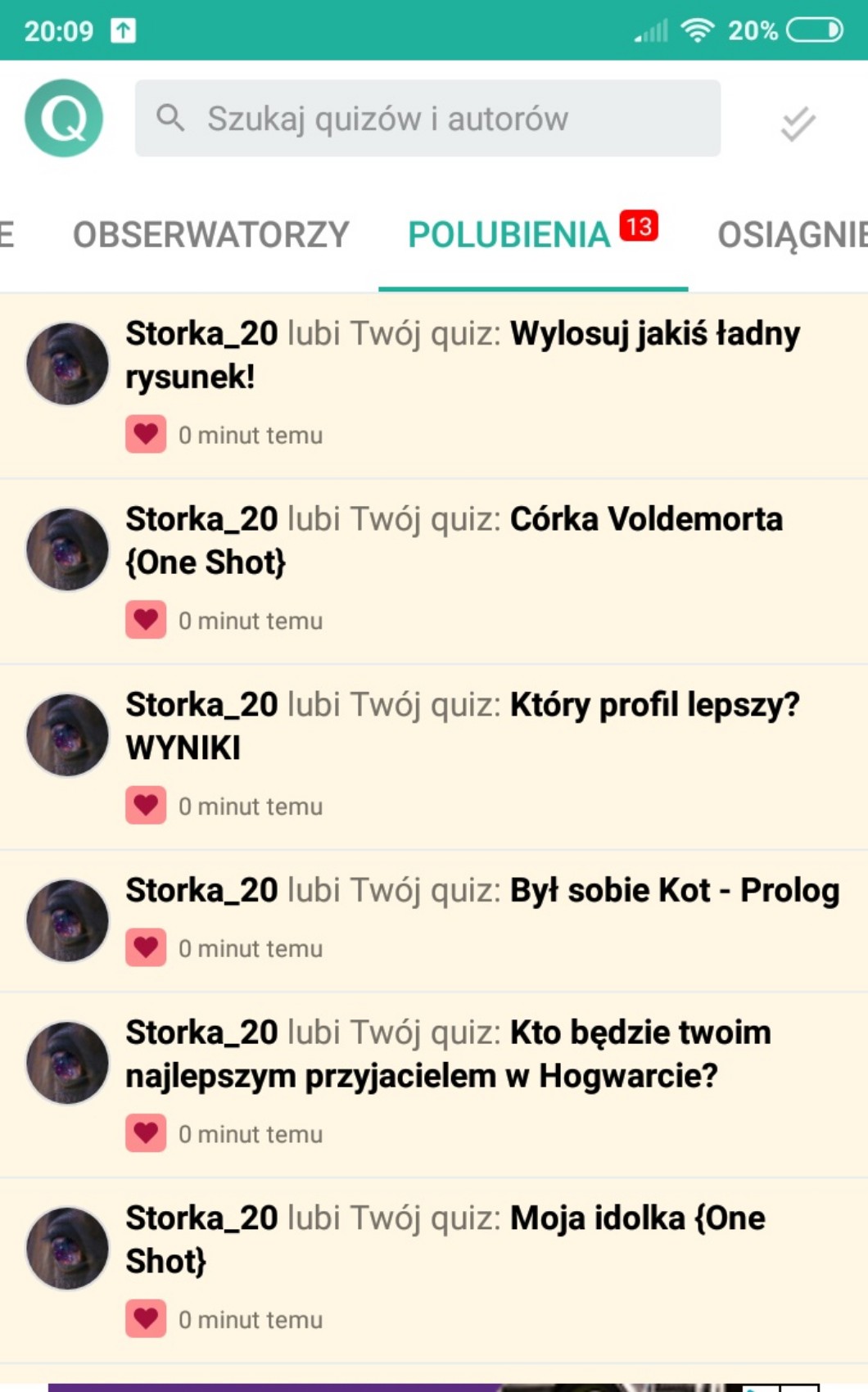
Task: Open the quiz and author search field
Action: point(427,119)
